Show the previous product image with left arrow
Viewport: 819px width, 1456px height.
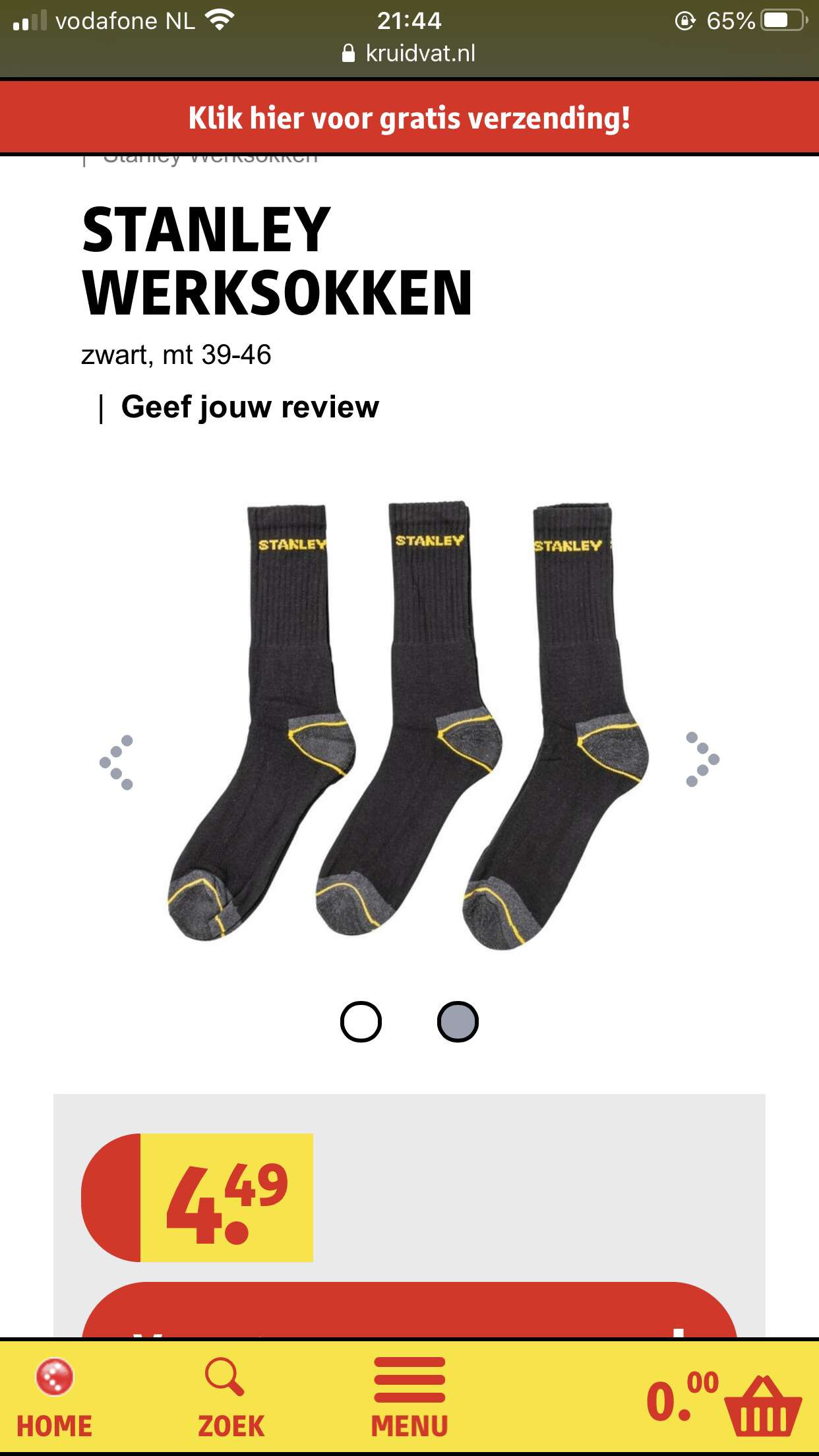pyautogui.click(x=117, y=762)
